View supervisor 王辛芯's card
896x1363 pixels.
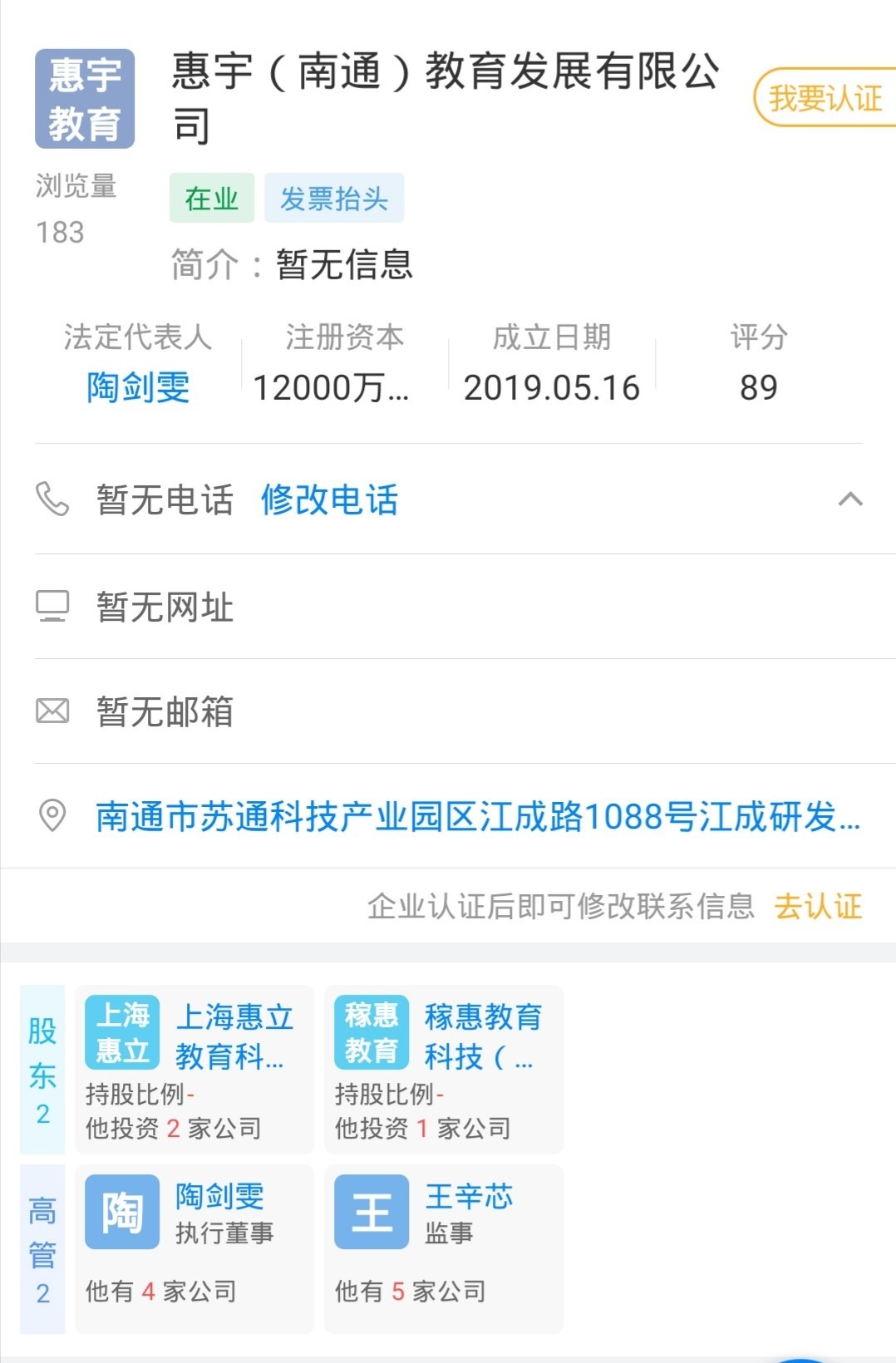[444, 1248]
